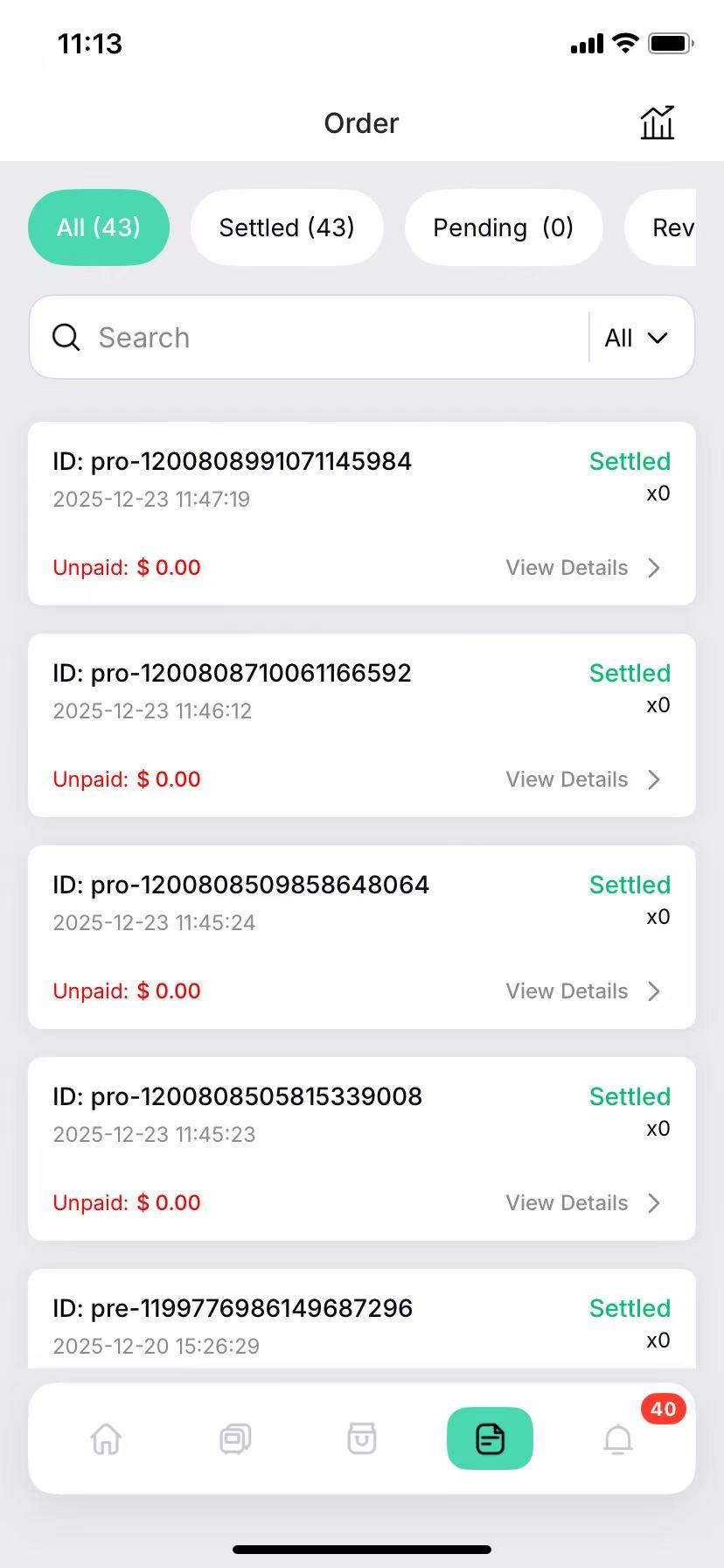Expand the chevron on order pro-1200808710061166592
The image size is (724, 1568).
(x=653, y=779)
